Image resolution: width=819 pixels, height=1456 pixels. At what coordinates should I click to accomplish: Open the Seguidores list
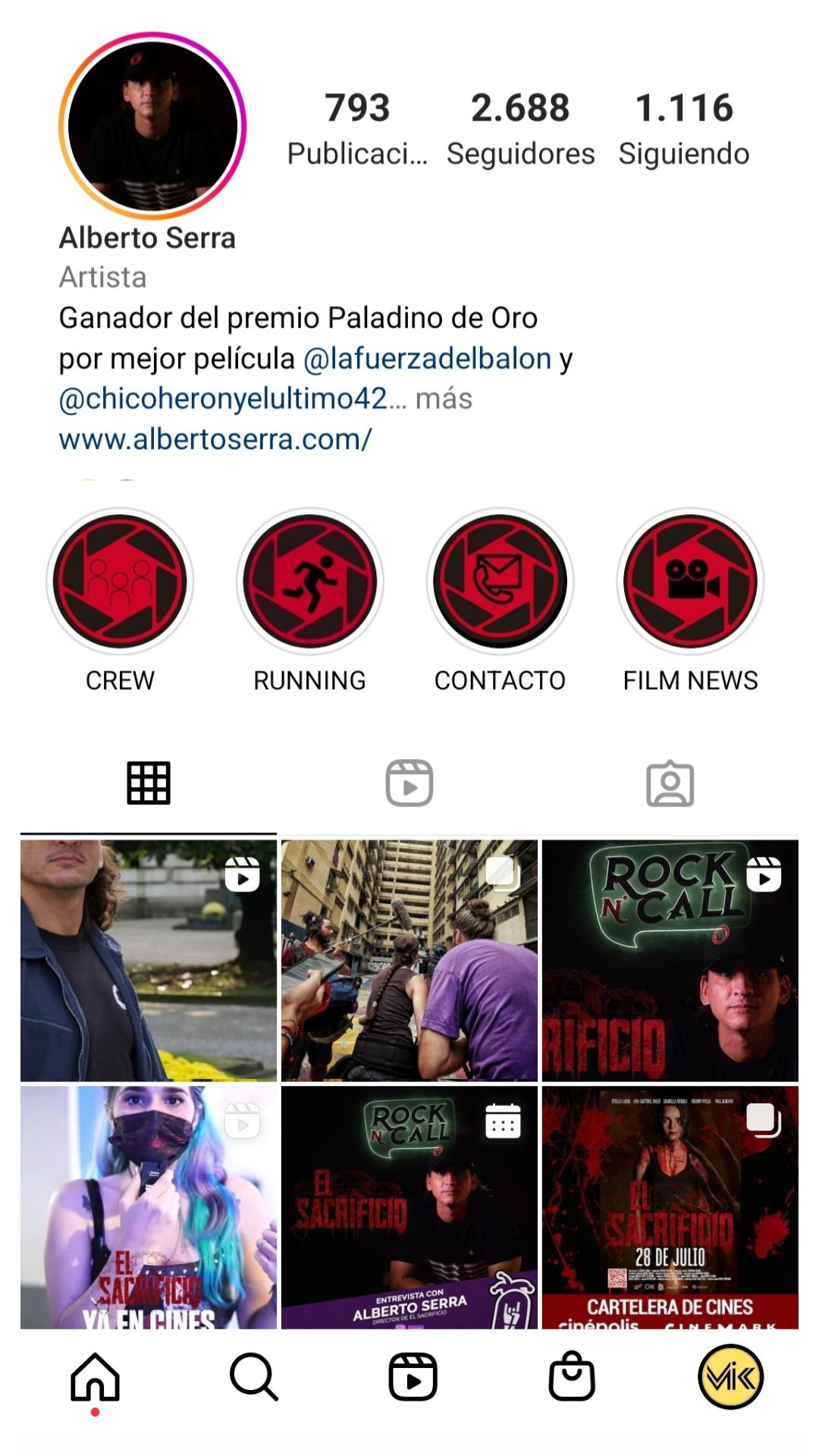tap(520, 127)
